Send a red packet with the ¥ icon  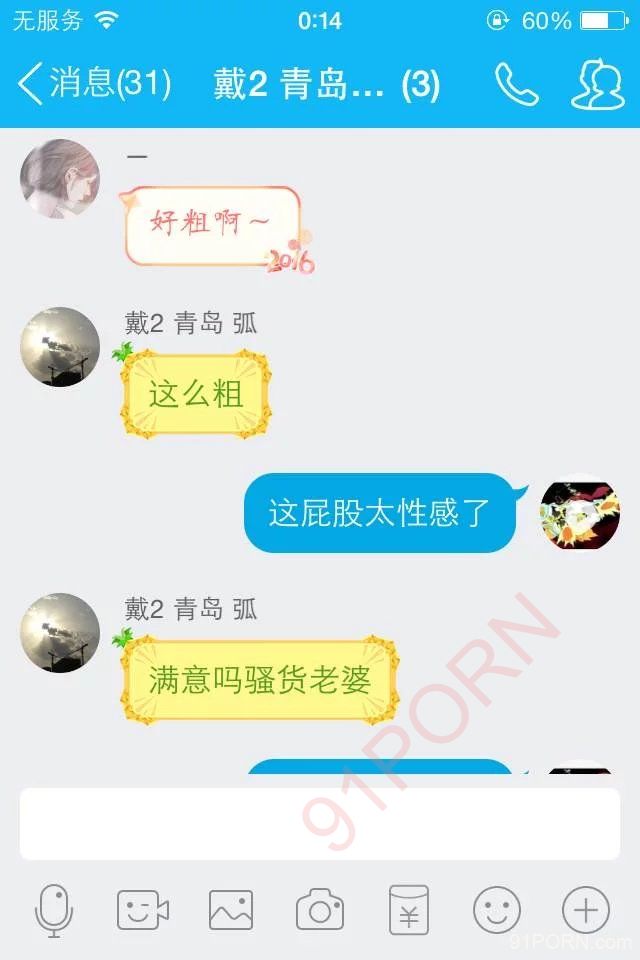pos(408,910)
